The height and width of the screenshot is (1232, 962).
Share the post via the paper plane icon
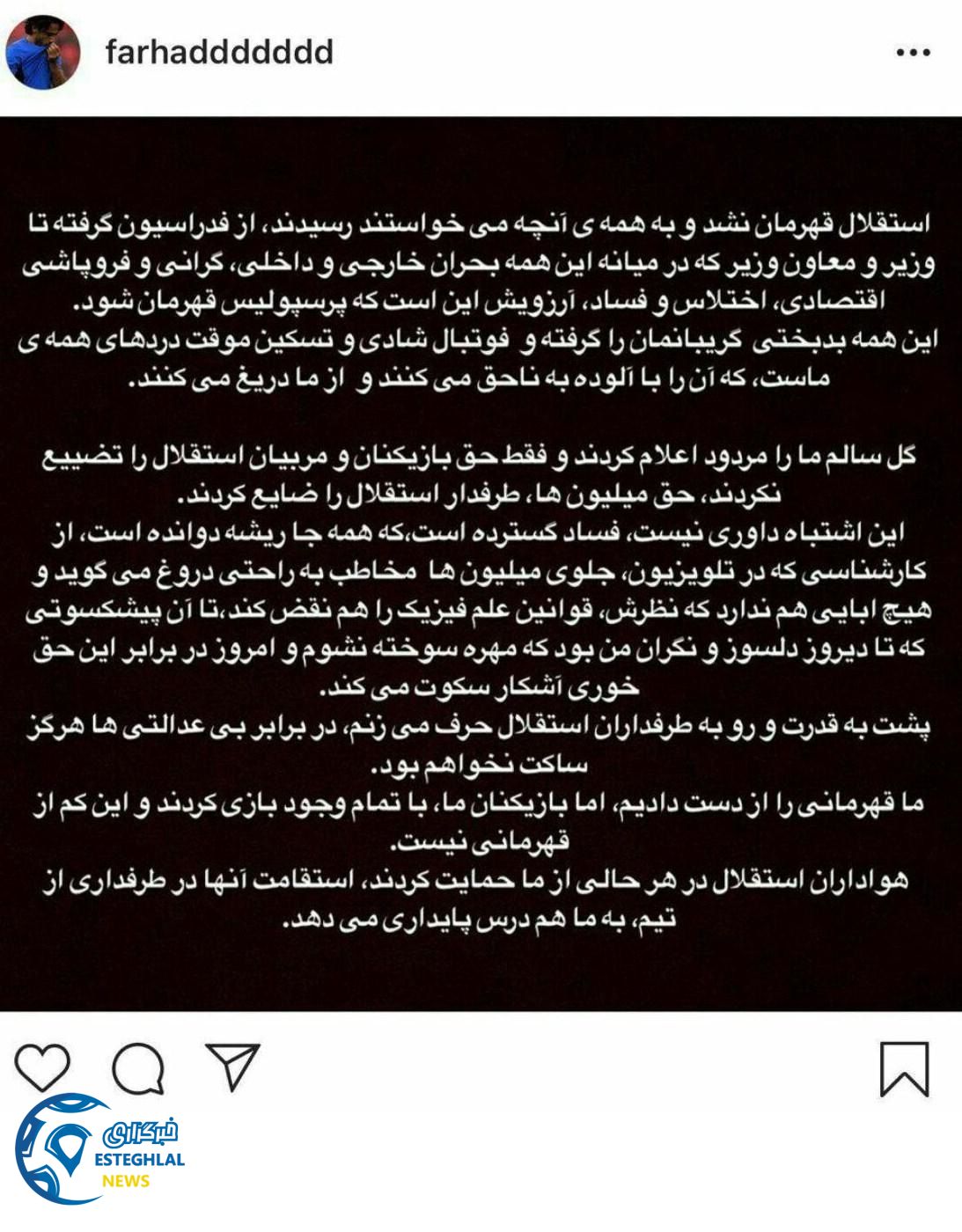[x=235, y=1067]
